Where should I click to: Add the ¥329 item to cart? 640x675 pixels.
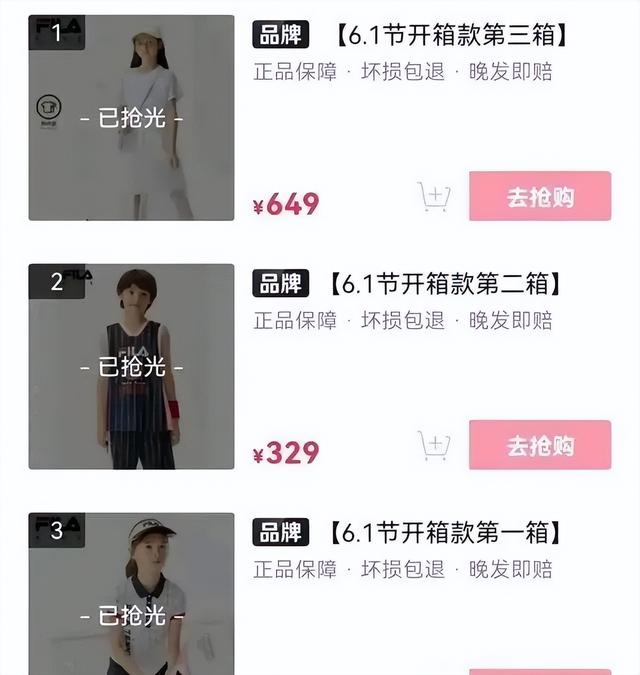pos(434,446)
